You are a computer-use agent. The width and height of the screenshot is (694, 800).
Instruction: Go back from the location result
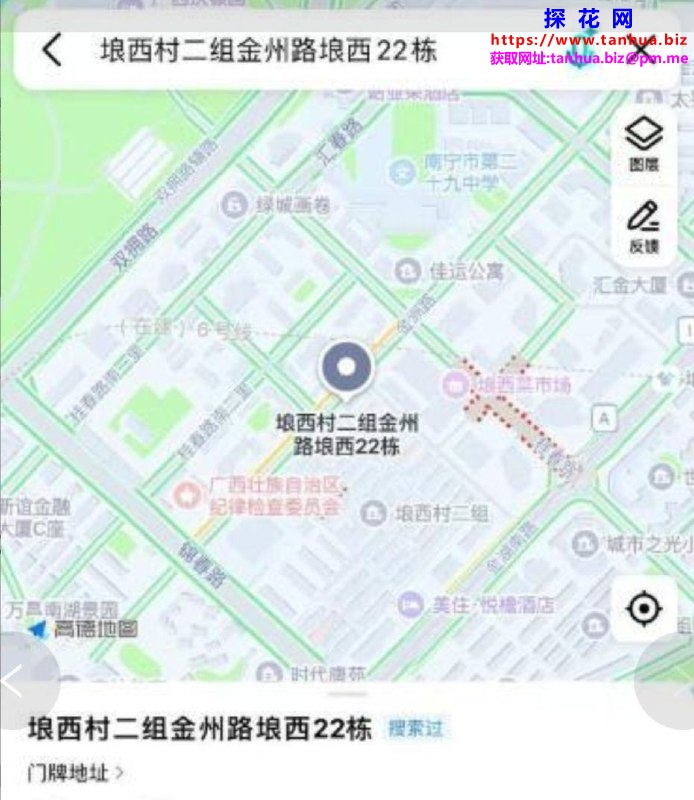[52, 50]
